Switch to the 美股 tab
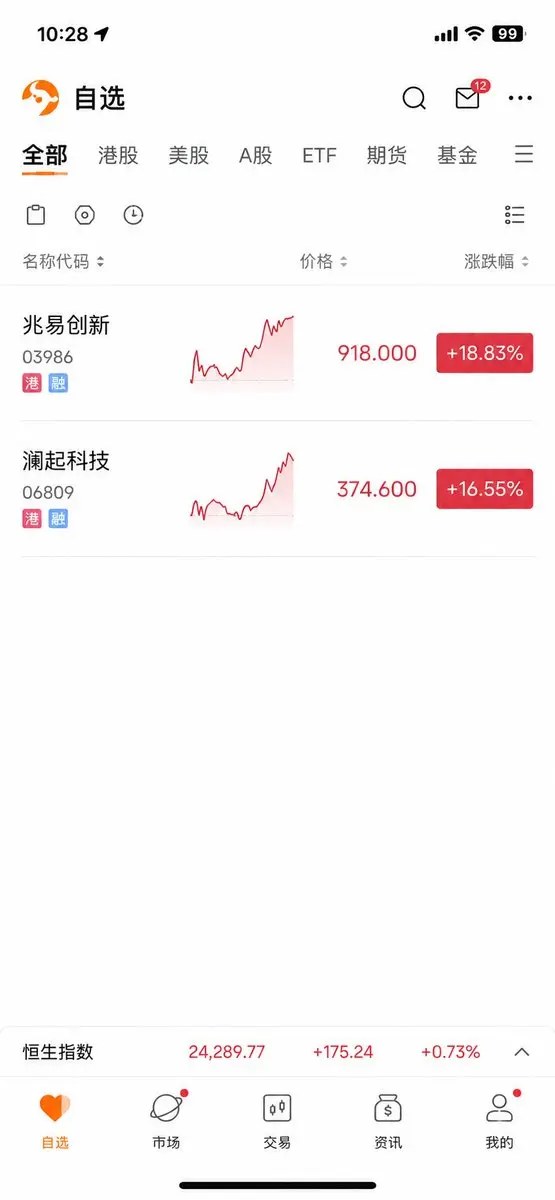The height and width of the screenshot is (1200, 555). (x=188, y=156)
